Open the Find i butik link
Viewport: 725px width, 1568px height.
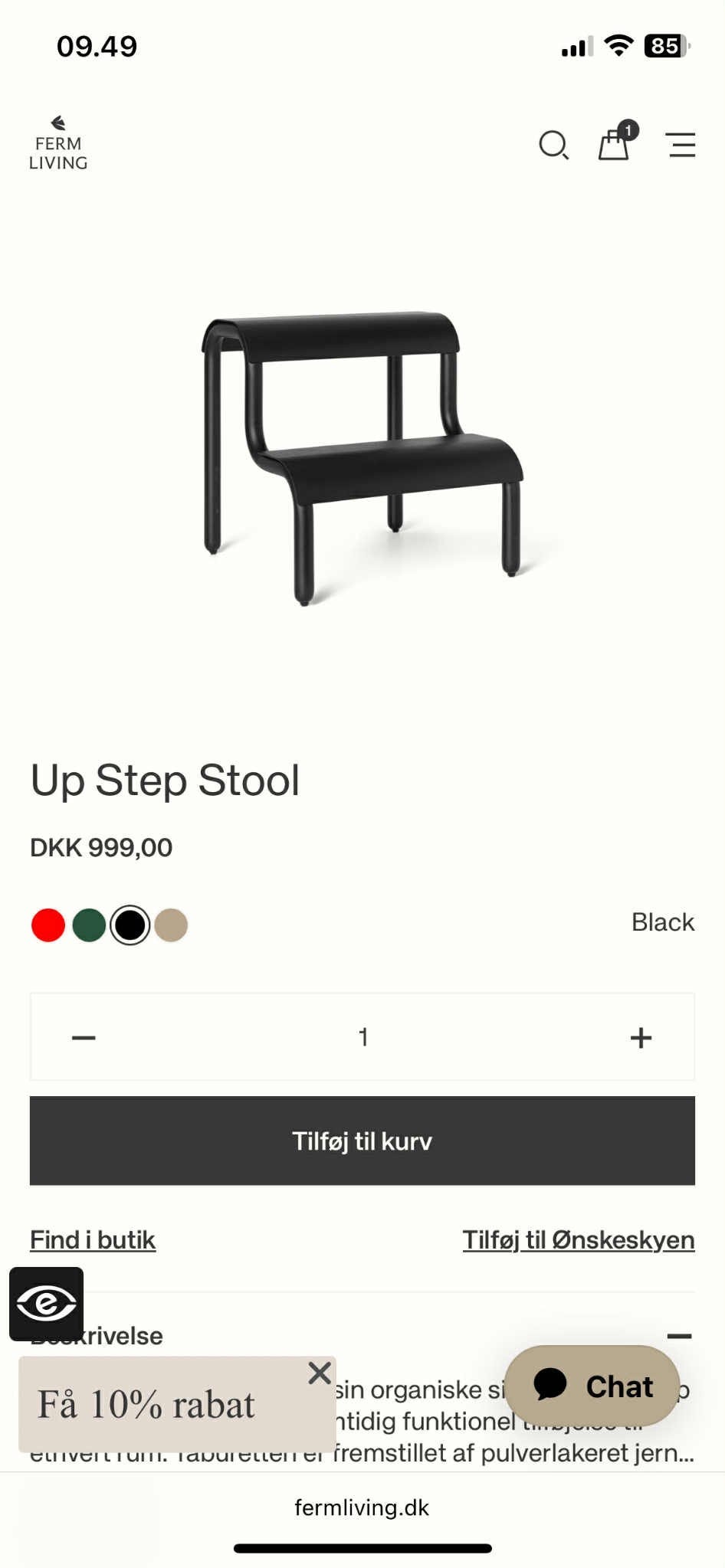[93, 1240]
